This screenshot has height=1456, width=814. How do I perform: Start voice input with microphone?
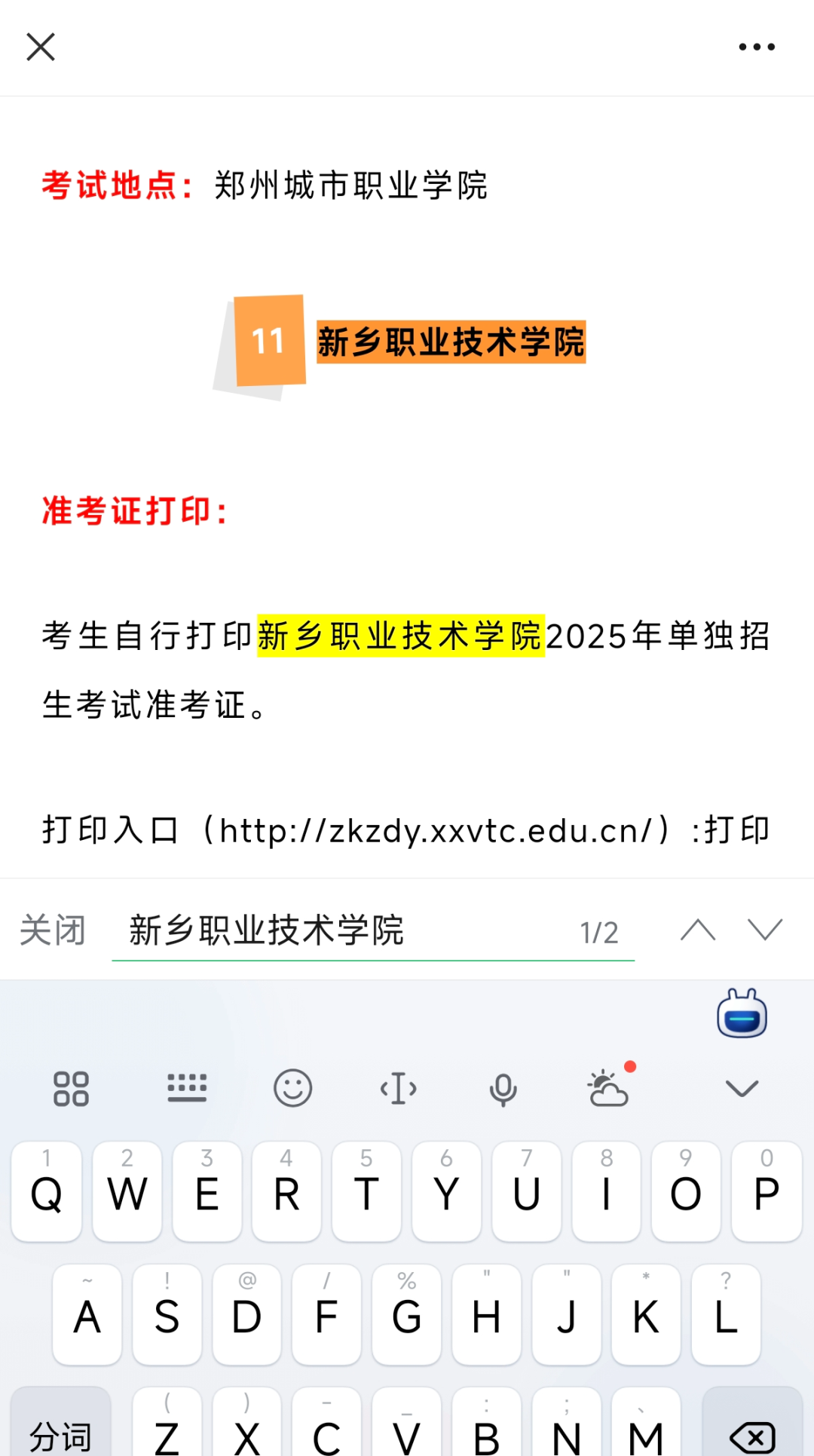click(x=503, y=1090)
